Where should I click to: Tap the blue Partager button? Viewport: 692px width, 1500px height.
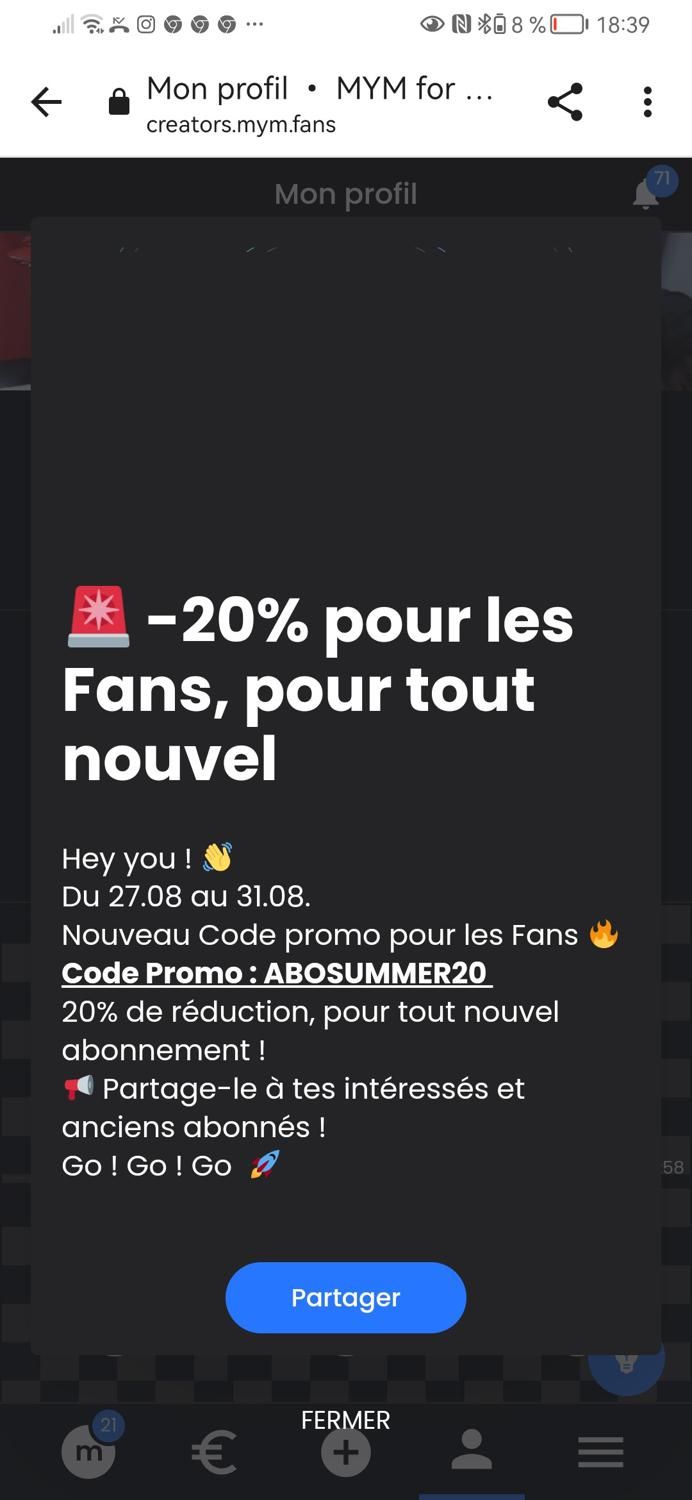pyautogui.click(x=345, y=1297)
